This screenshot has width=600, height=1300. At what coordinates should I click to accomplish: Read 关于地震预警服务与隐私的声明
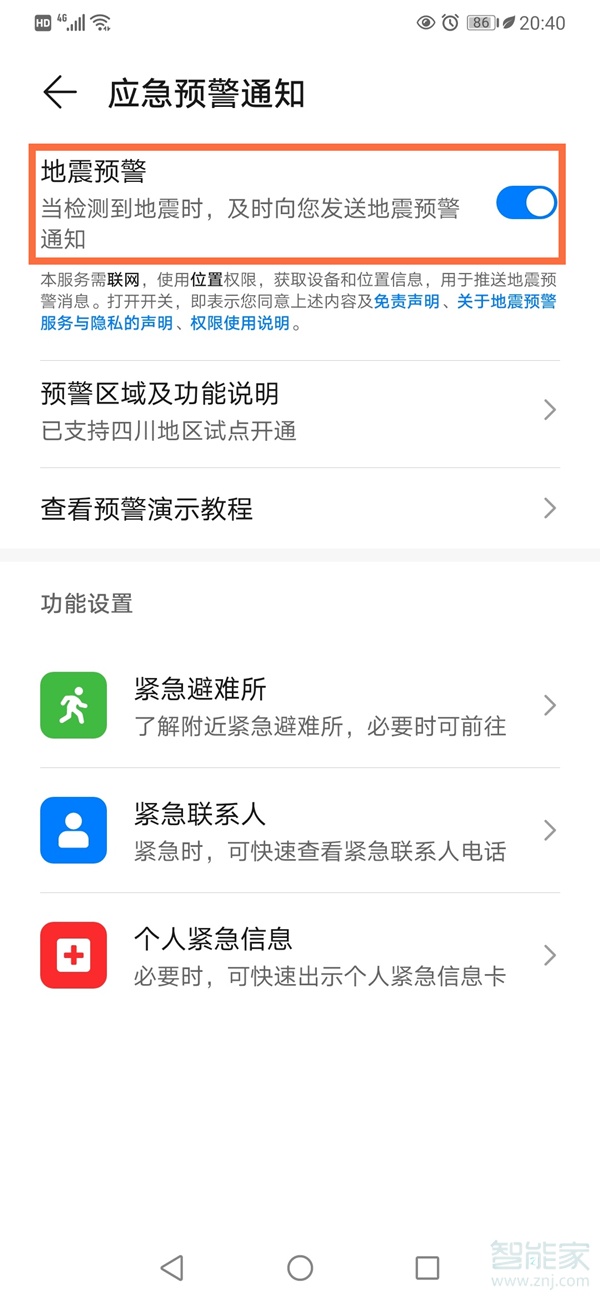[x=506, y=302]
